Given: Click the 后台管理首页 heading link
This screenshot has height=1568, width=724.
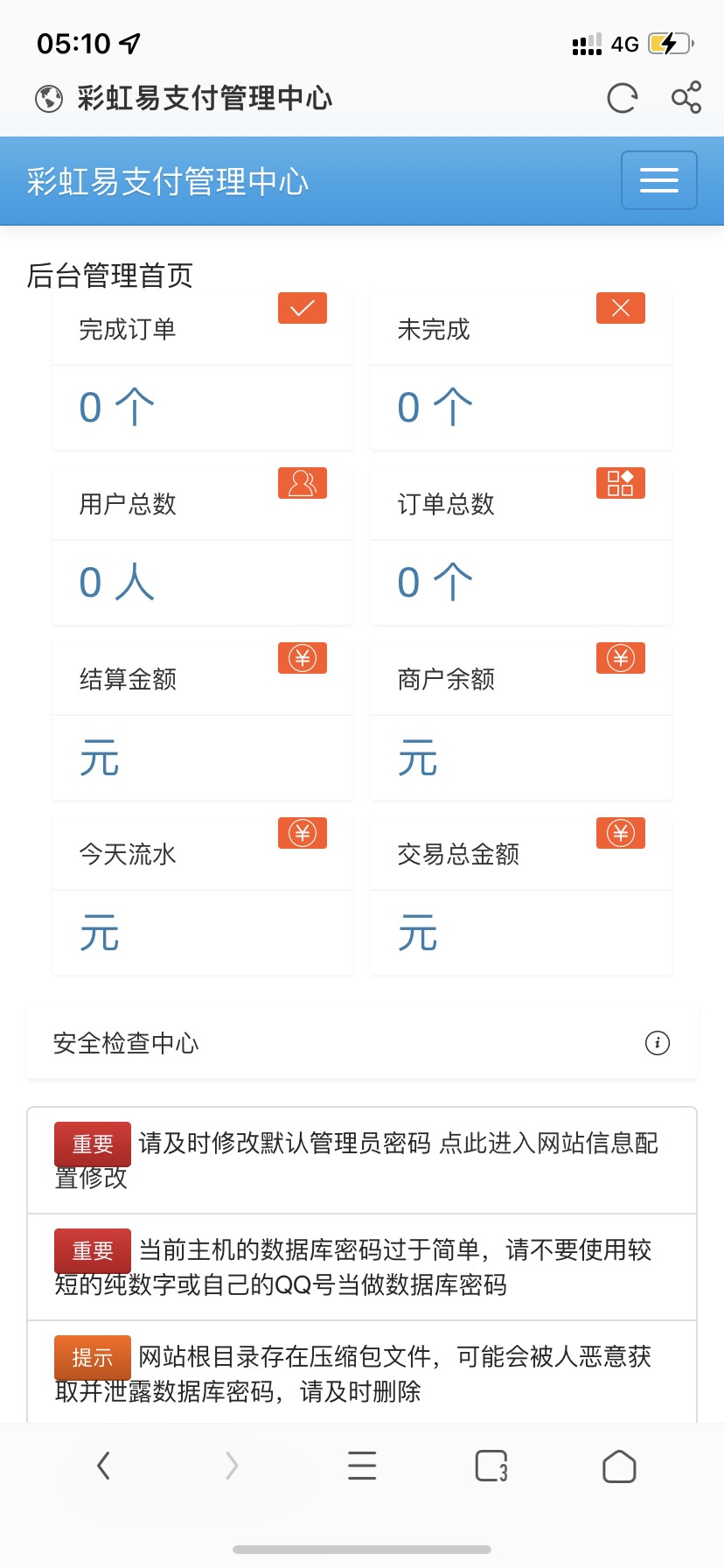Looking at the screenshot, I should tap(110, 276).
